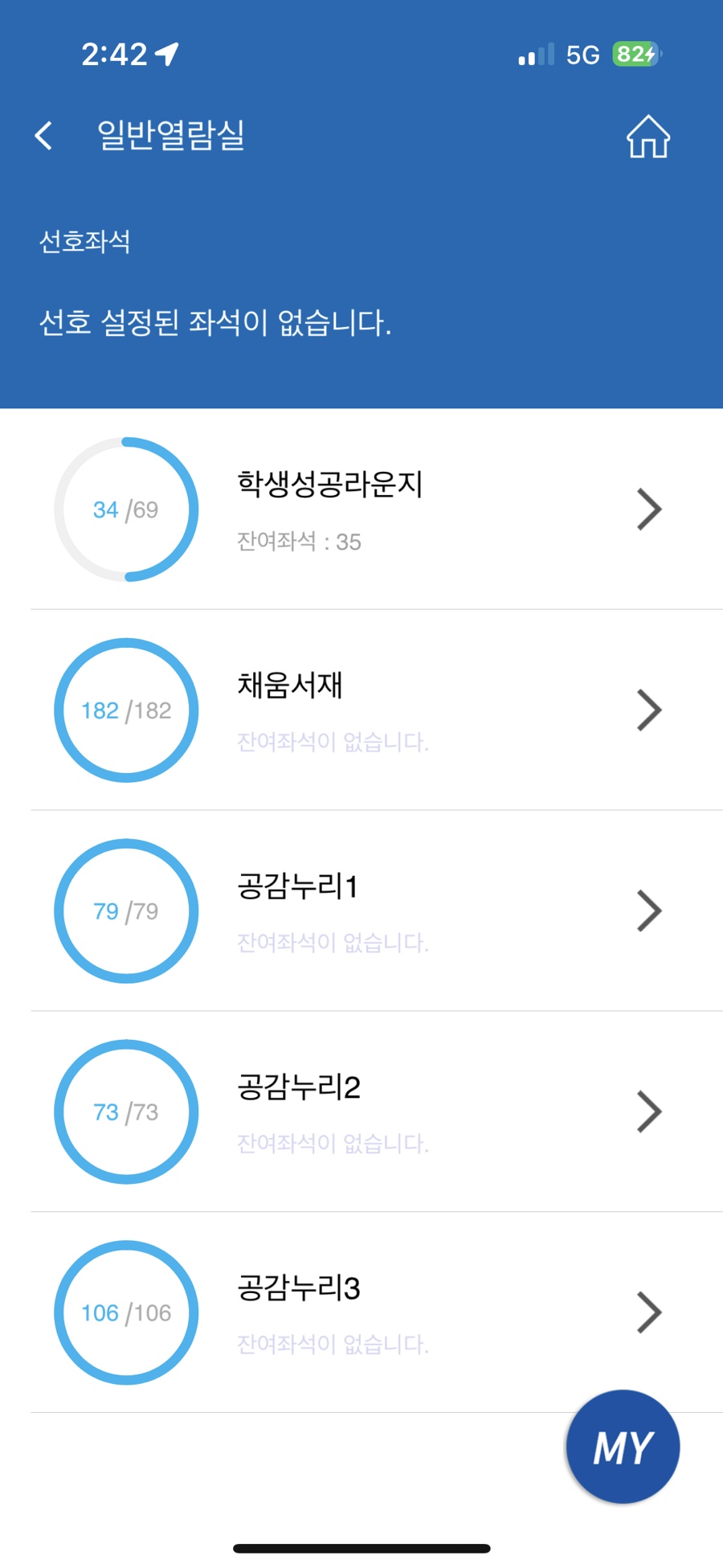Open the home icon
The height and width of the screenshot is (1568, 723).
pos(647,137)
